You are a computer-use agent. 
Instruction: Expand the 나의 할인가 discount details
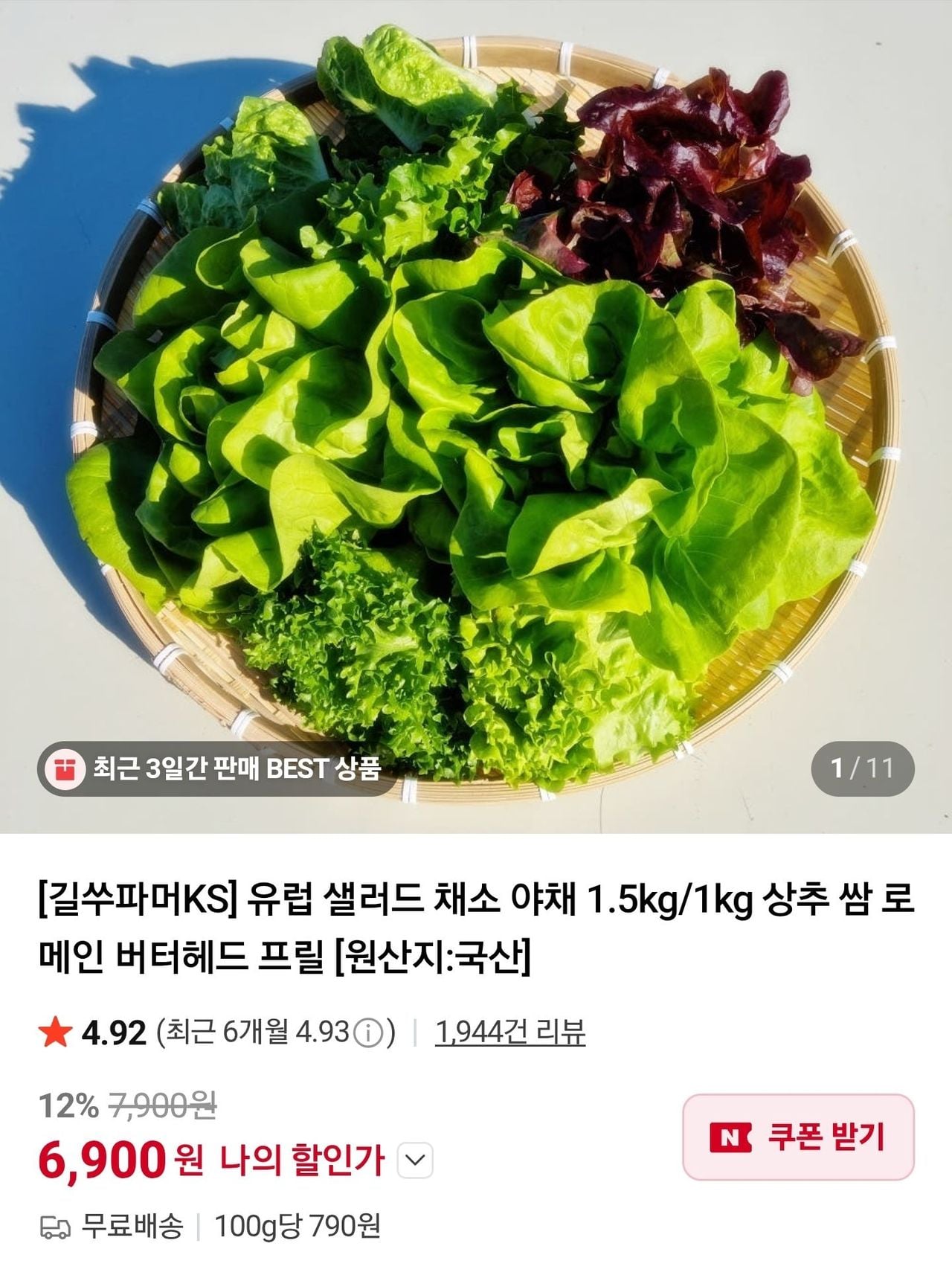click(x=415, y=1160)
